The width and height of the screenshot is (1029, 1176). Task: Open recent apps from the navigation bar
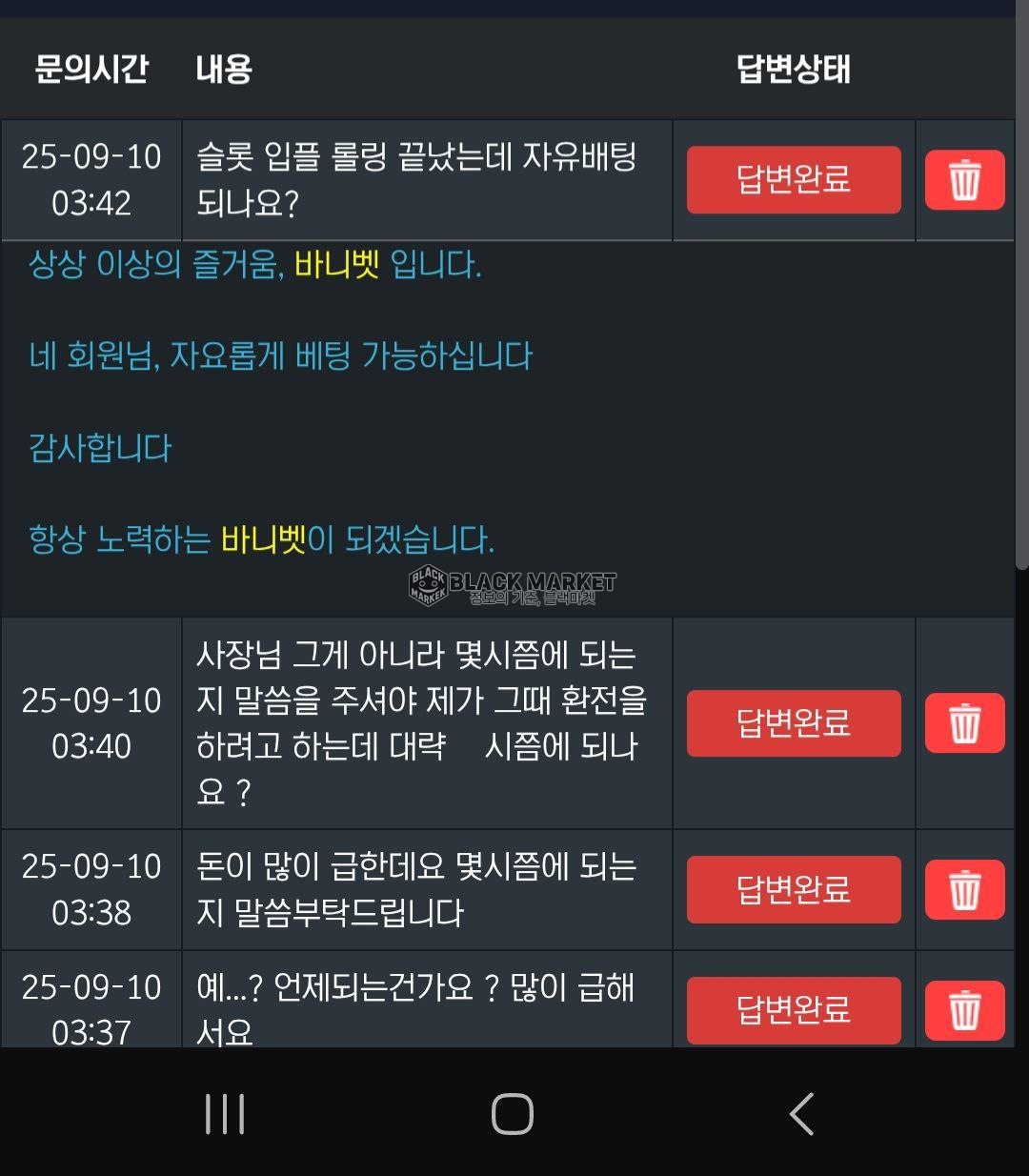coord(225,1113)
